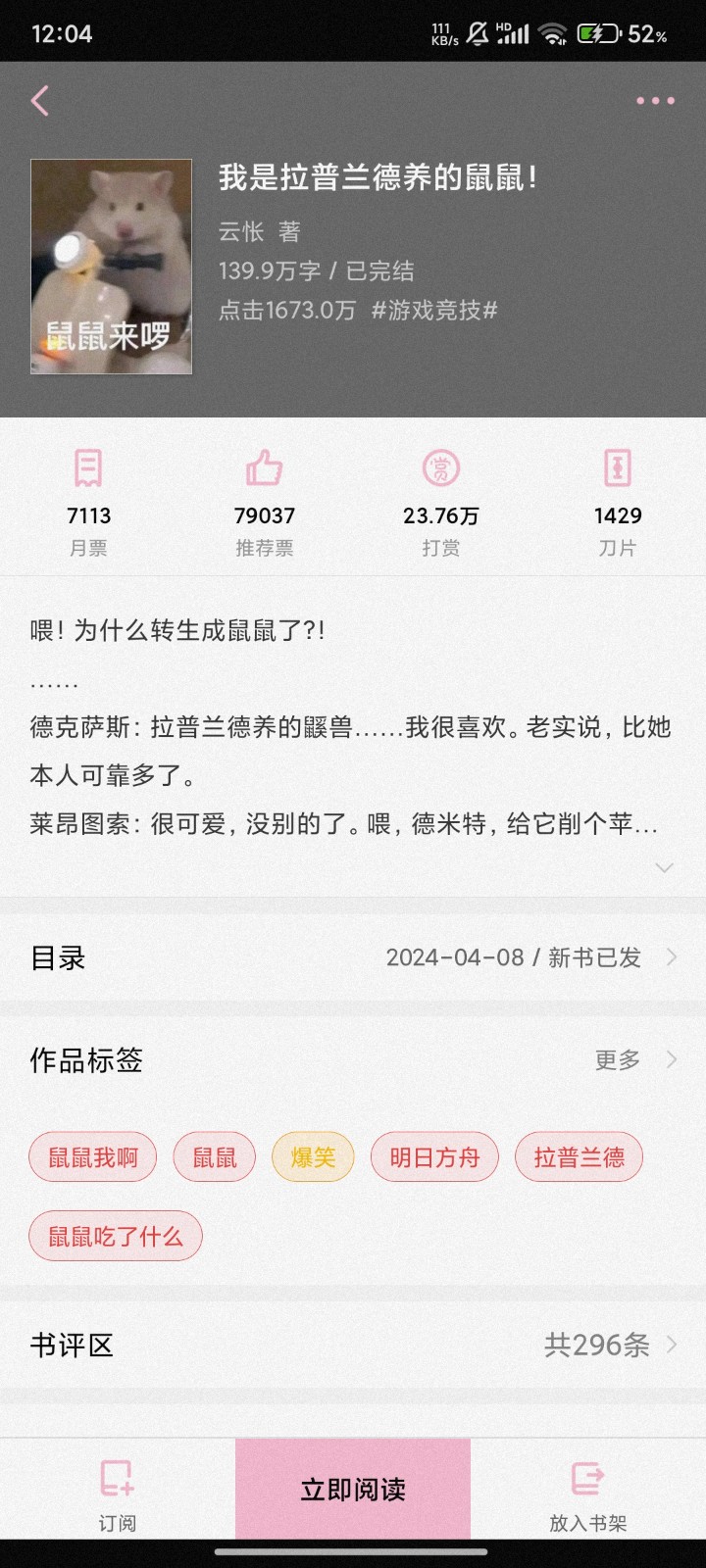
Task: Open the three-dot overflow menu
Action: tap(655, 101)
